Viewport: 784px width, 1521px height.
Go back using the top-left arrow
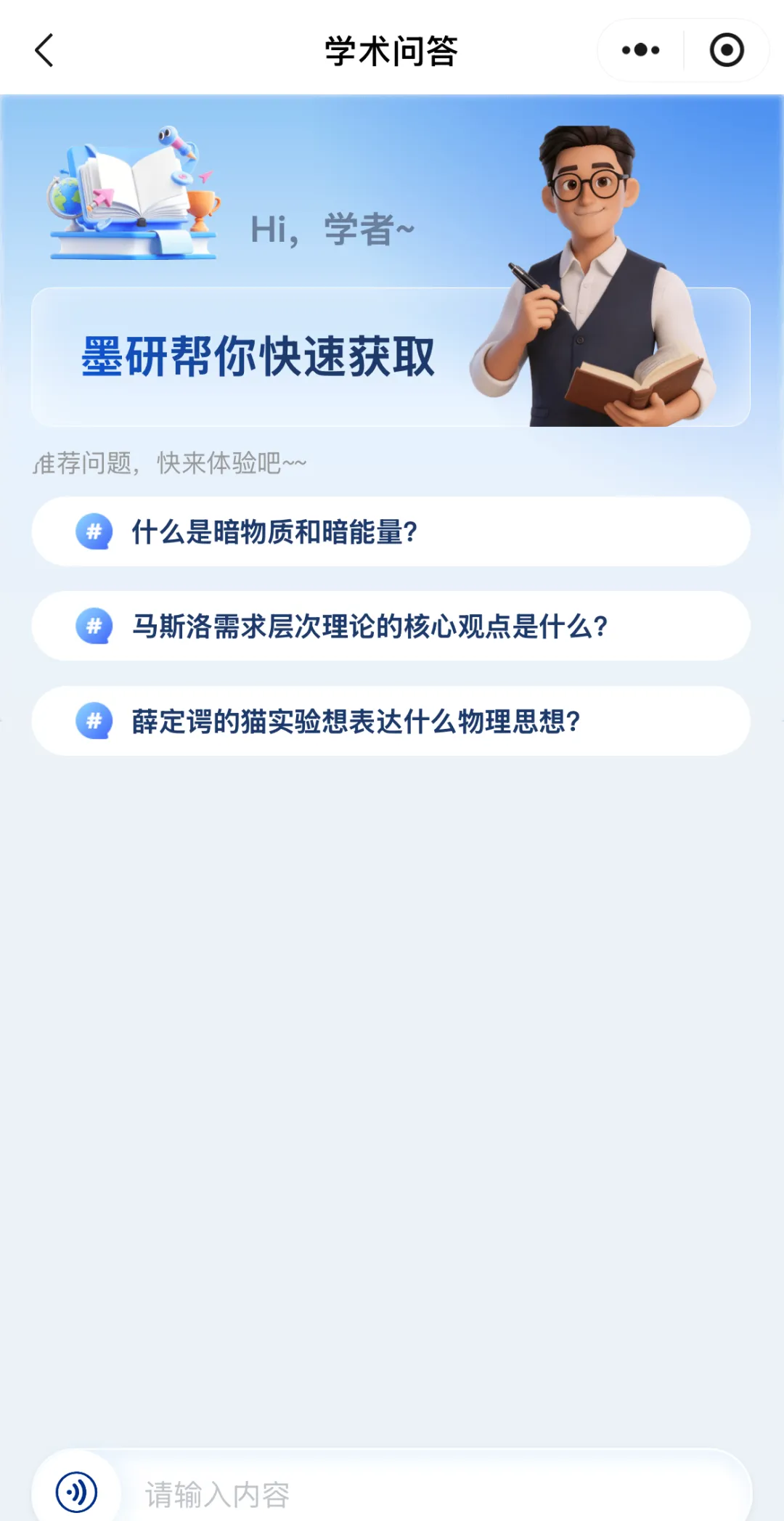[44, 50]
